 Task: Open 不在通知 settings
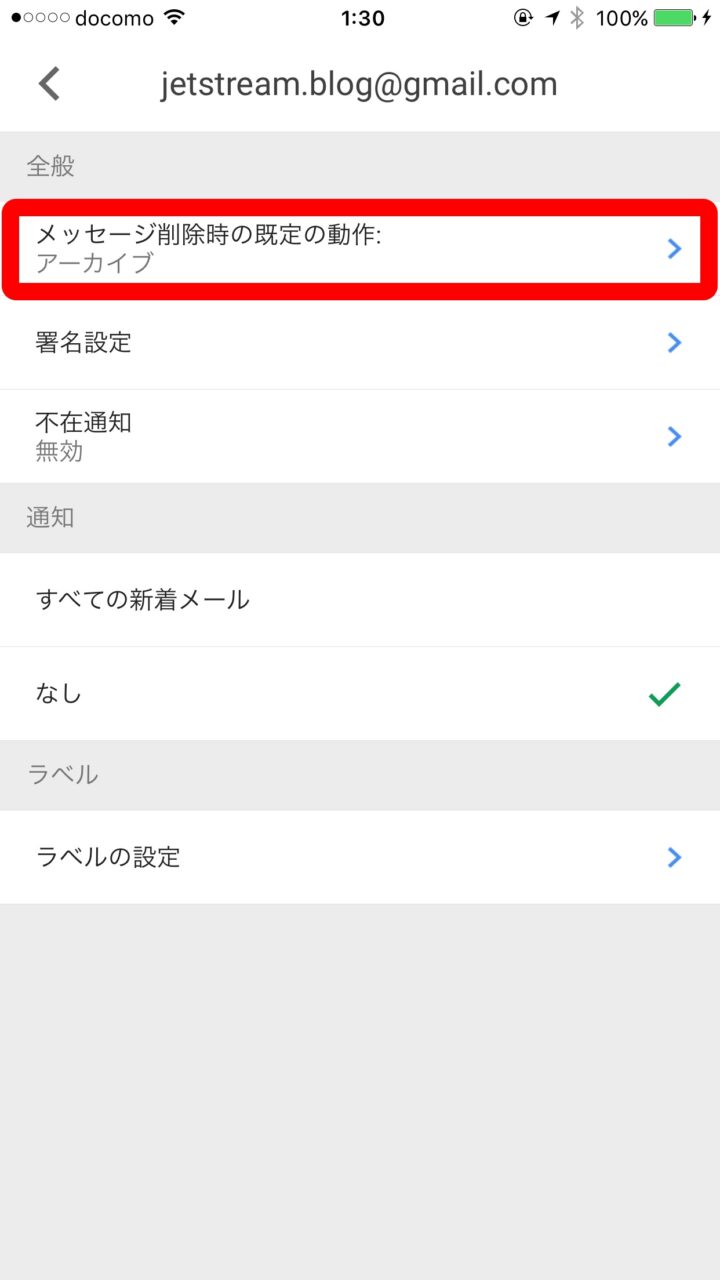tap(360, 436)
